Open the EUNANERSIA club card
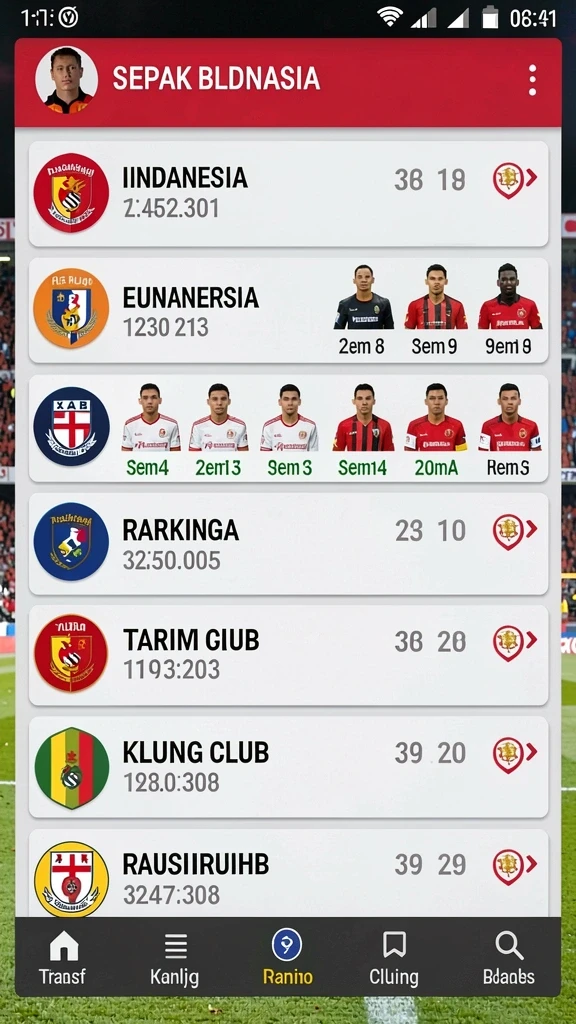 pyautogui.click(x=288, y=310)
